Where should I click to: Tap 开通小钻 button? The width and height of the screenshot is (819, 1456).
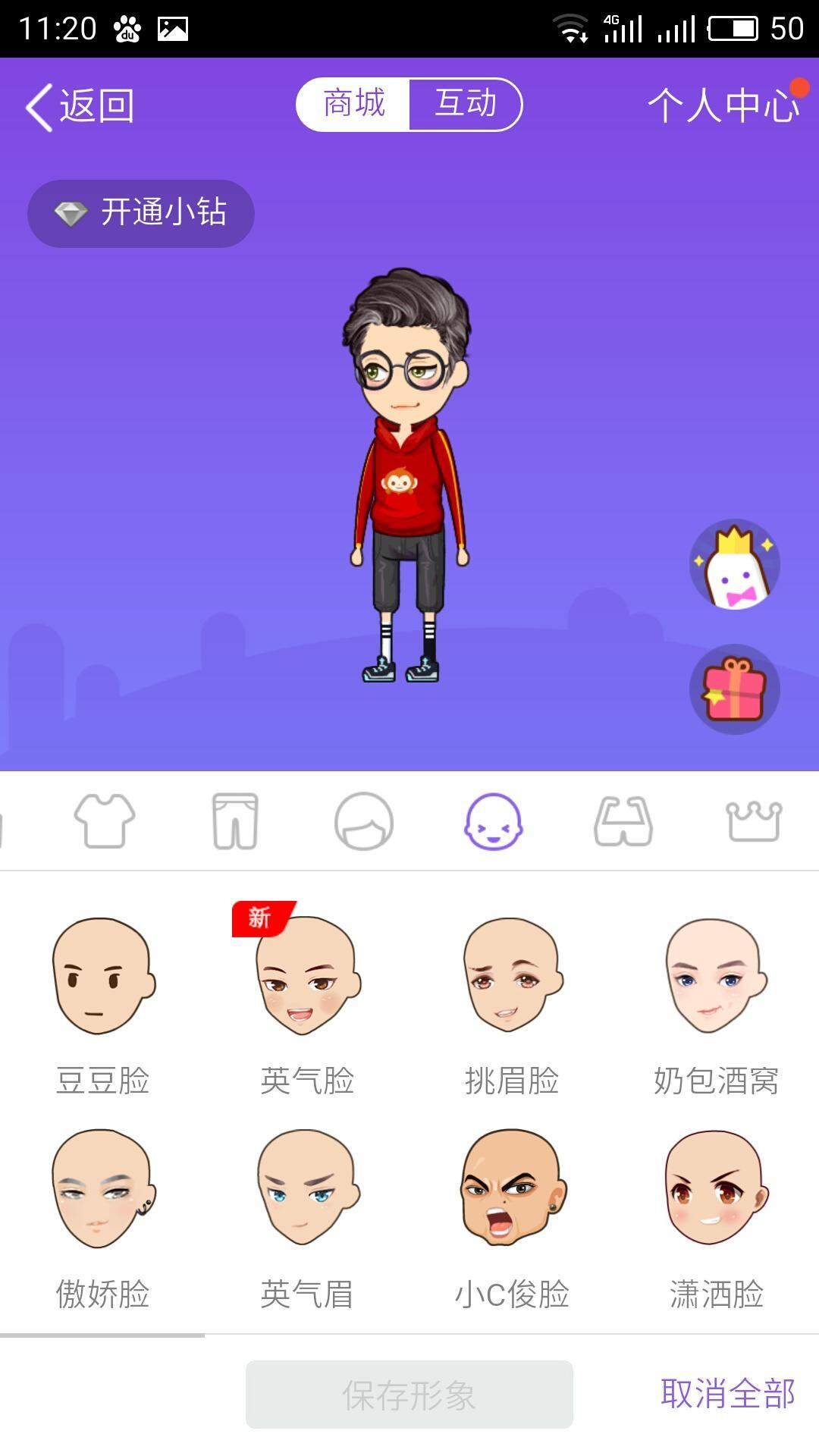[x=141, y=213]
